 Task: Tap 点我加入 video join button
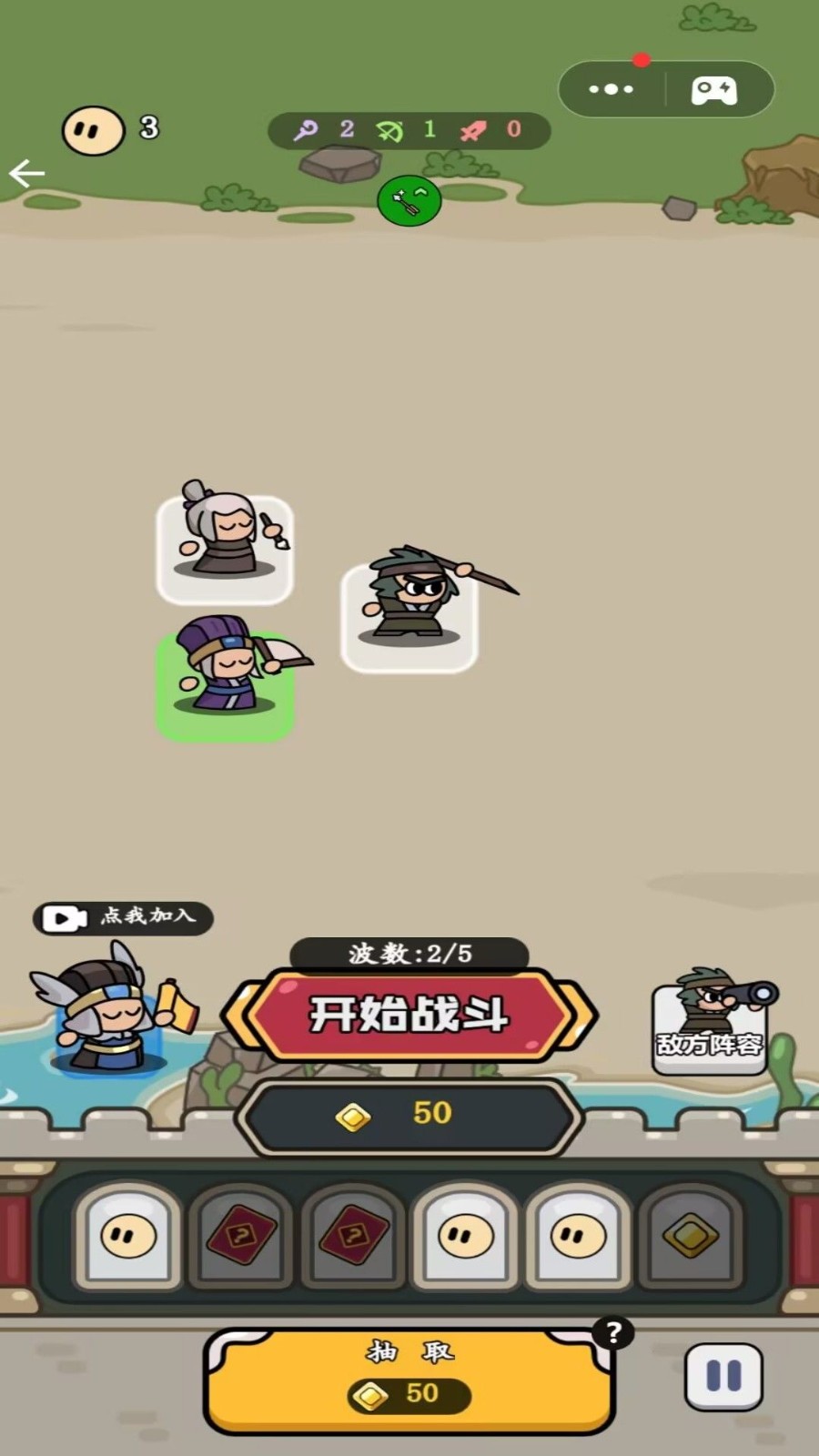pos(124,917)
